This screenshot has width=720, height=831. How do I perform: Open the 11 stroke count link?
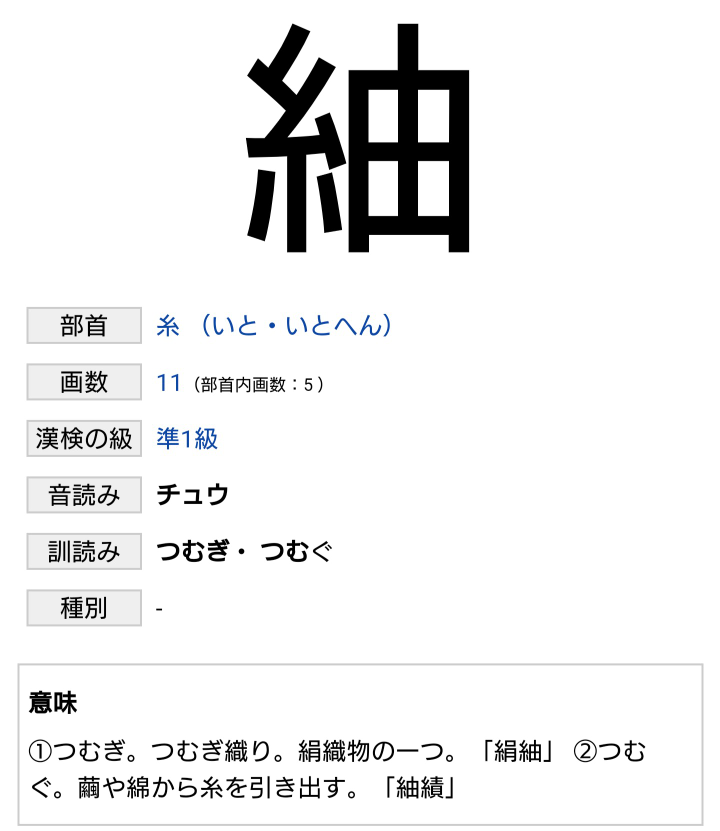click(169, 383)
